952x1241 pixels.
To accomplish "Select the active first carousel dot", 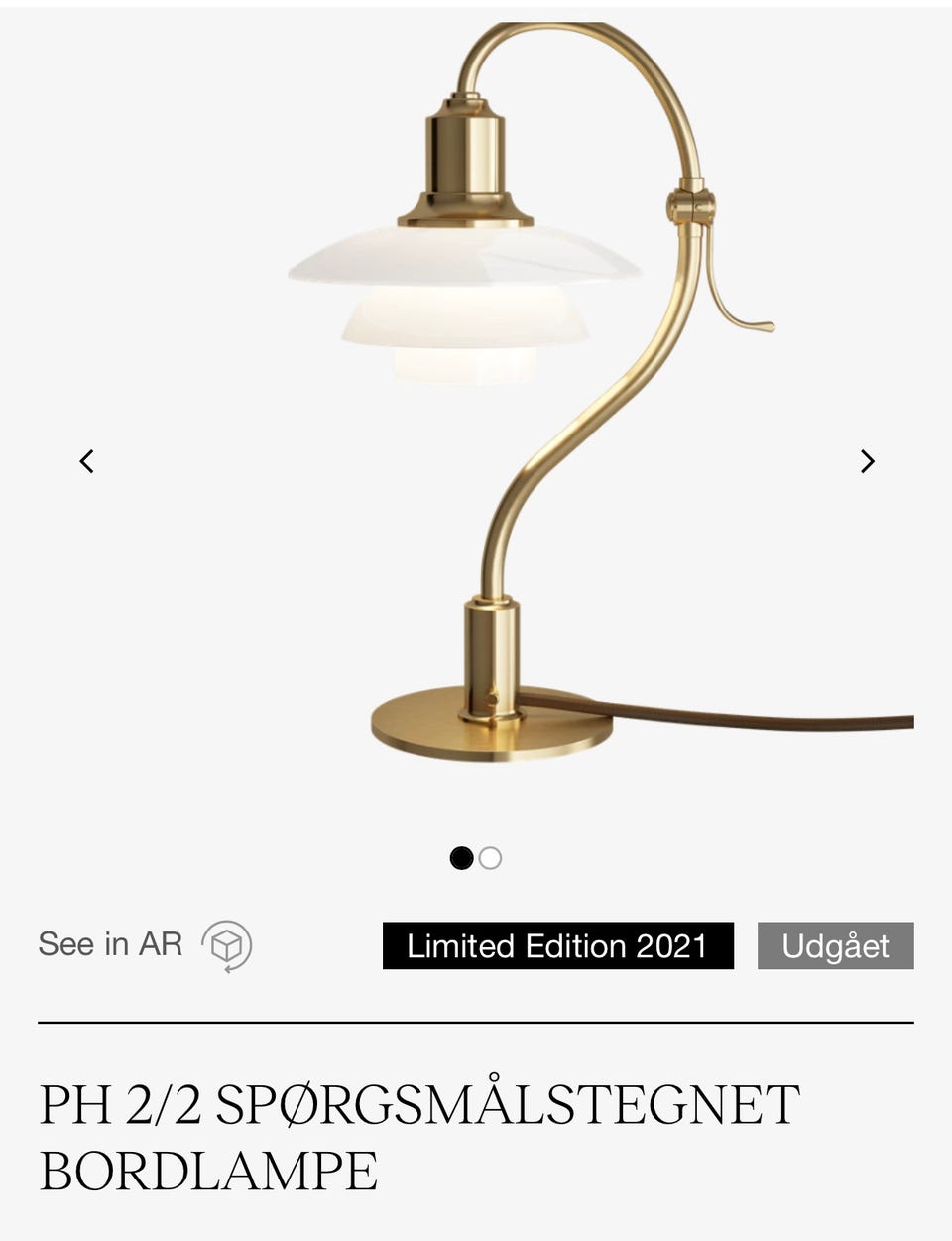I will (461, 858).
